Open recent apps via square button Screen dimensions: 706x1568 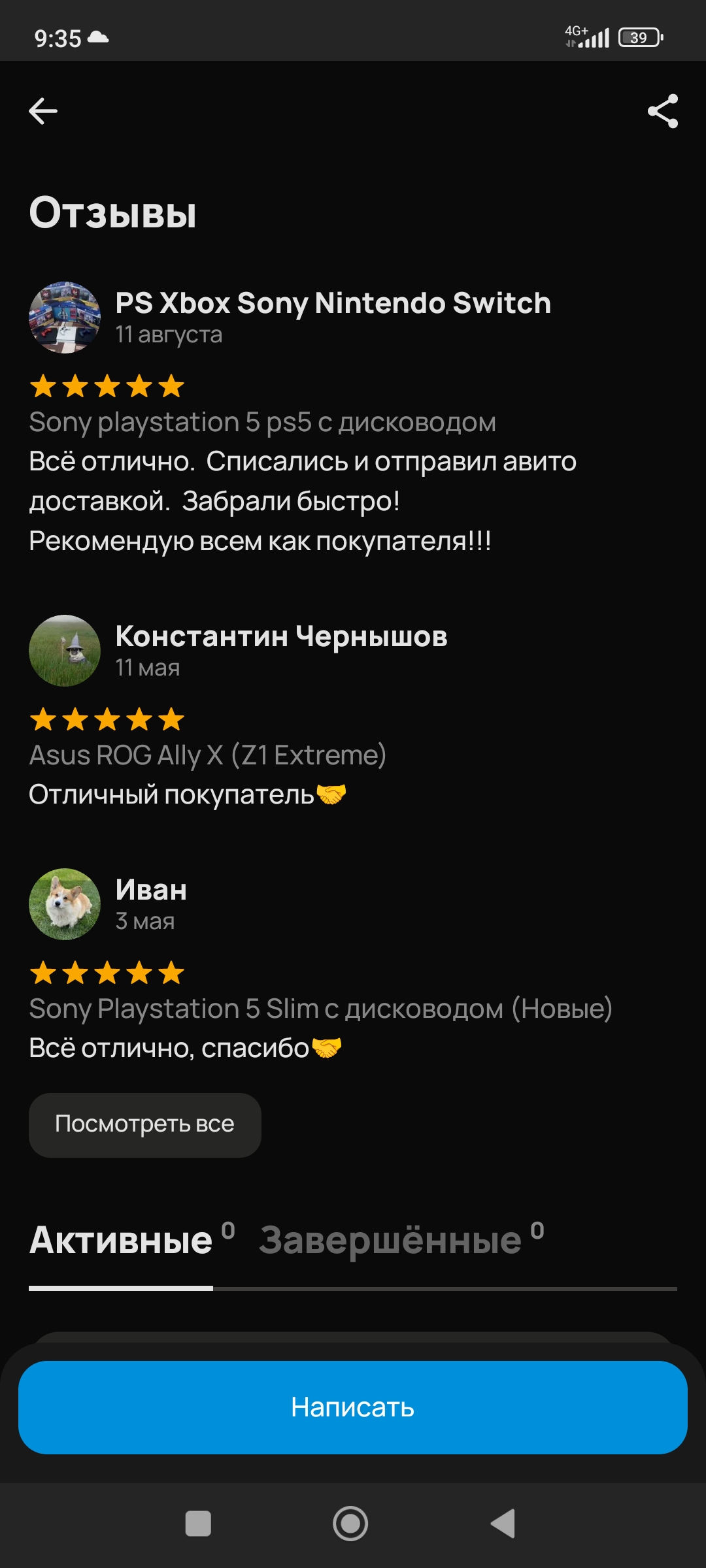point(198,1524)
